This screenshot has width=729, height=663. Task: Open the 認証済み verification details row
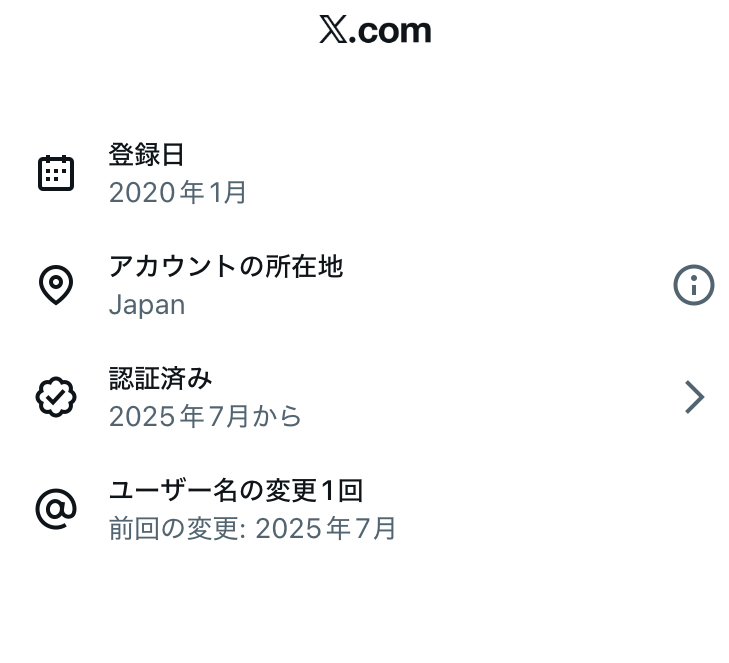pyautogui.click(x=370, y=398)
